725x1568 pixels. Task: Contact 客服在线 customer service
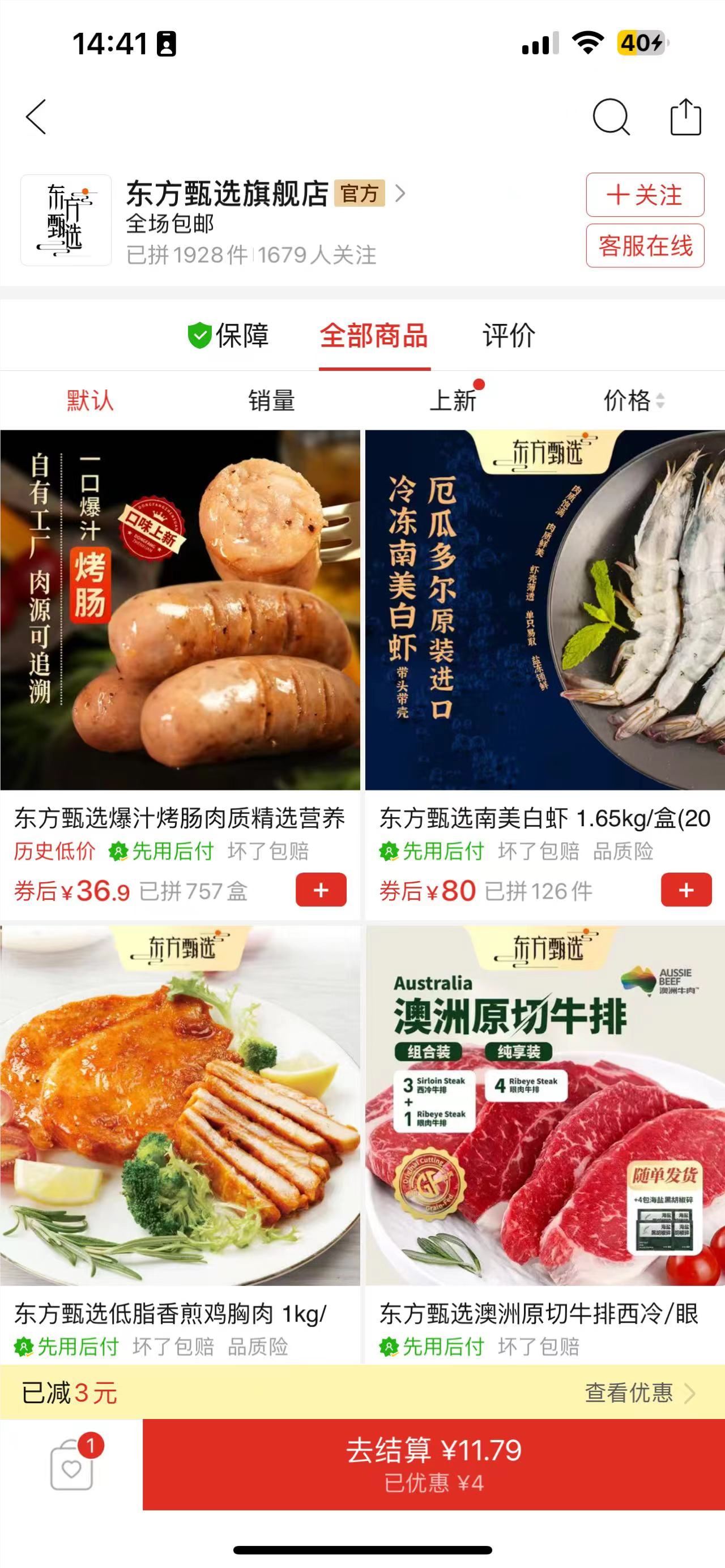tap(645, 246)
